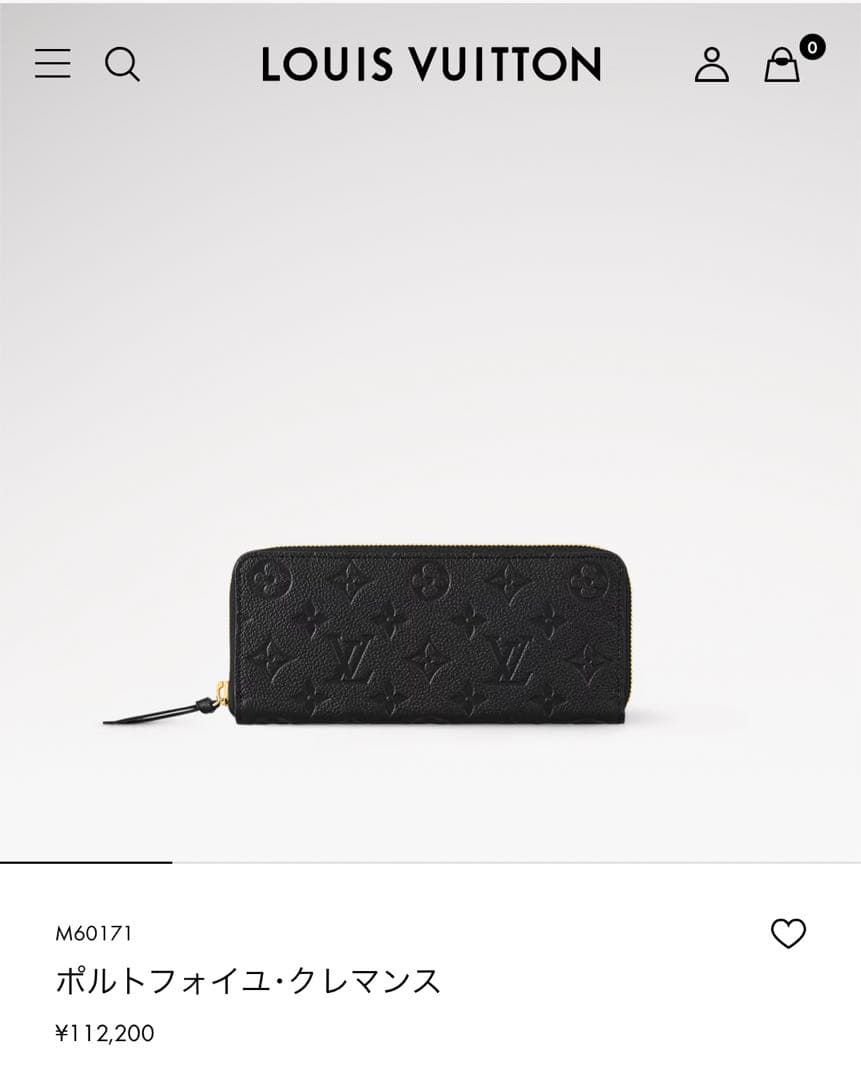The image size is (861, 1080).
Task: Open the hamburger menu
Action: point(53,63)
